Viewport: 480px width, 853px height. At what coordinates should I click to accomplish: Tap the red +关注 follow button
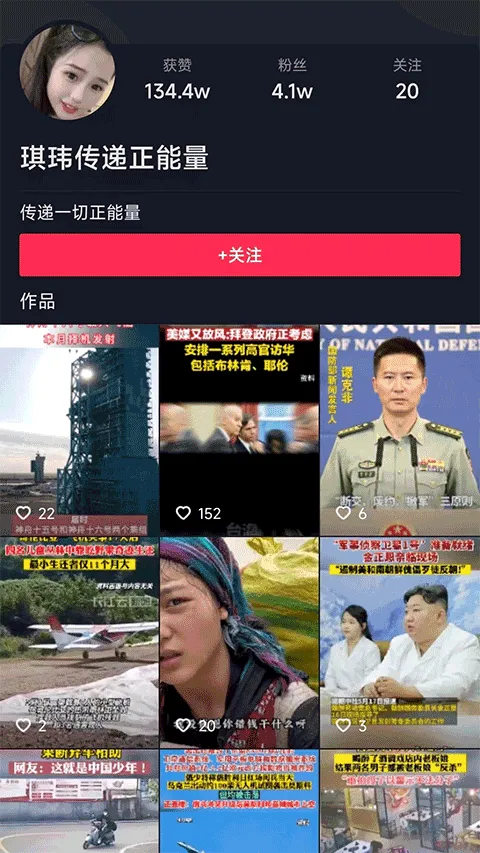pos(240,255)
